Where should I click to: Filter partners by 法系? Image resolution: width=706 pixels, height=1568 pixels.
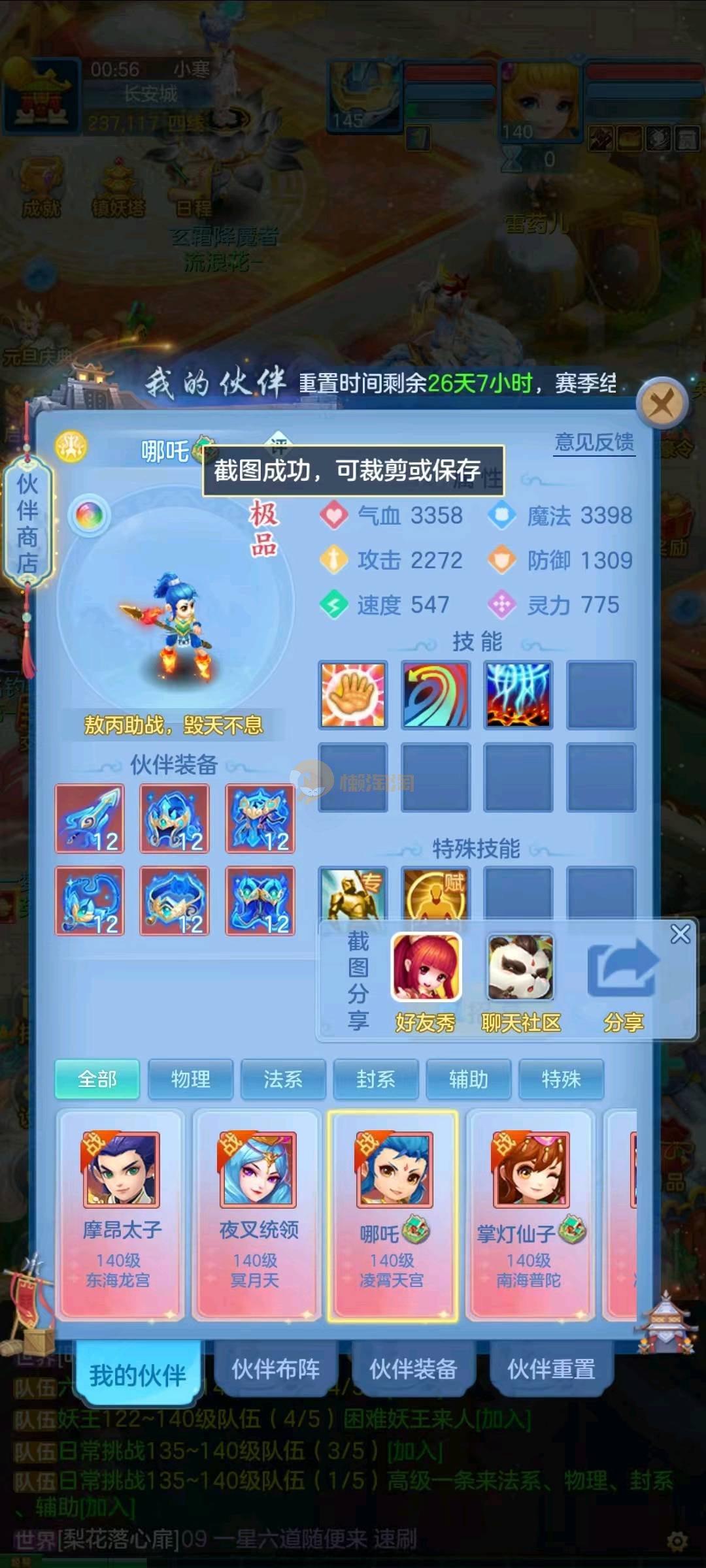point(282,1079)
